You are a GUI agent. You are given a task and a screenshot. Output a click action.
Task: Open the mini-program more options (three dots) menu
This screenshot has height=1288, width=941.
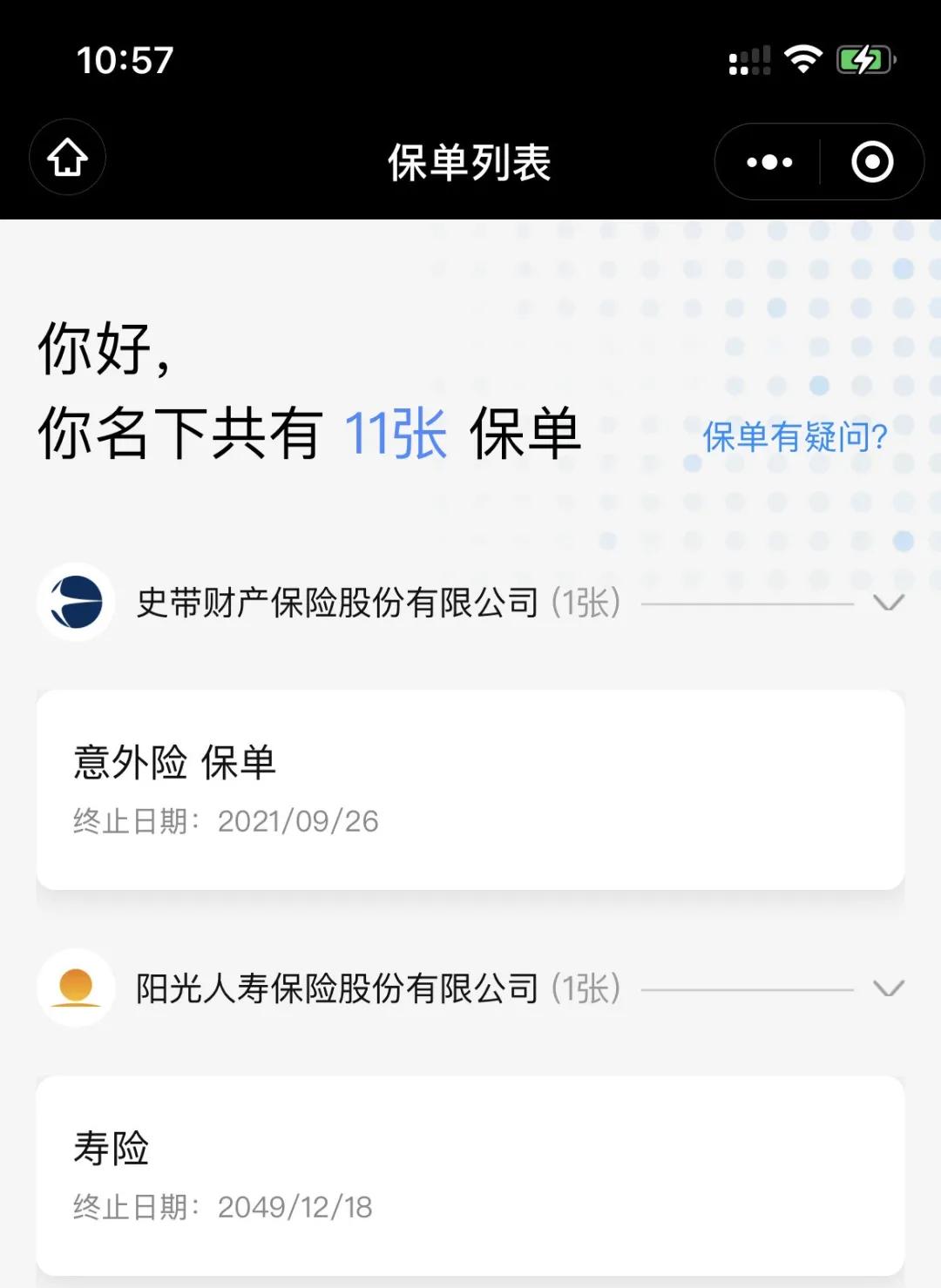tap(767, 160)
